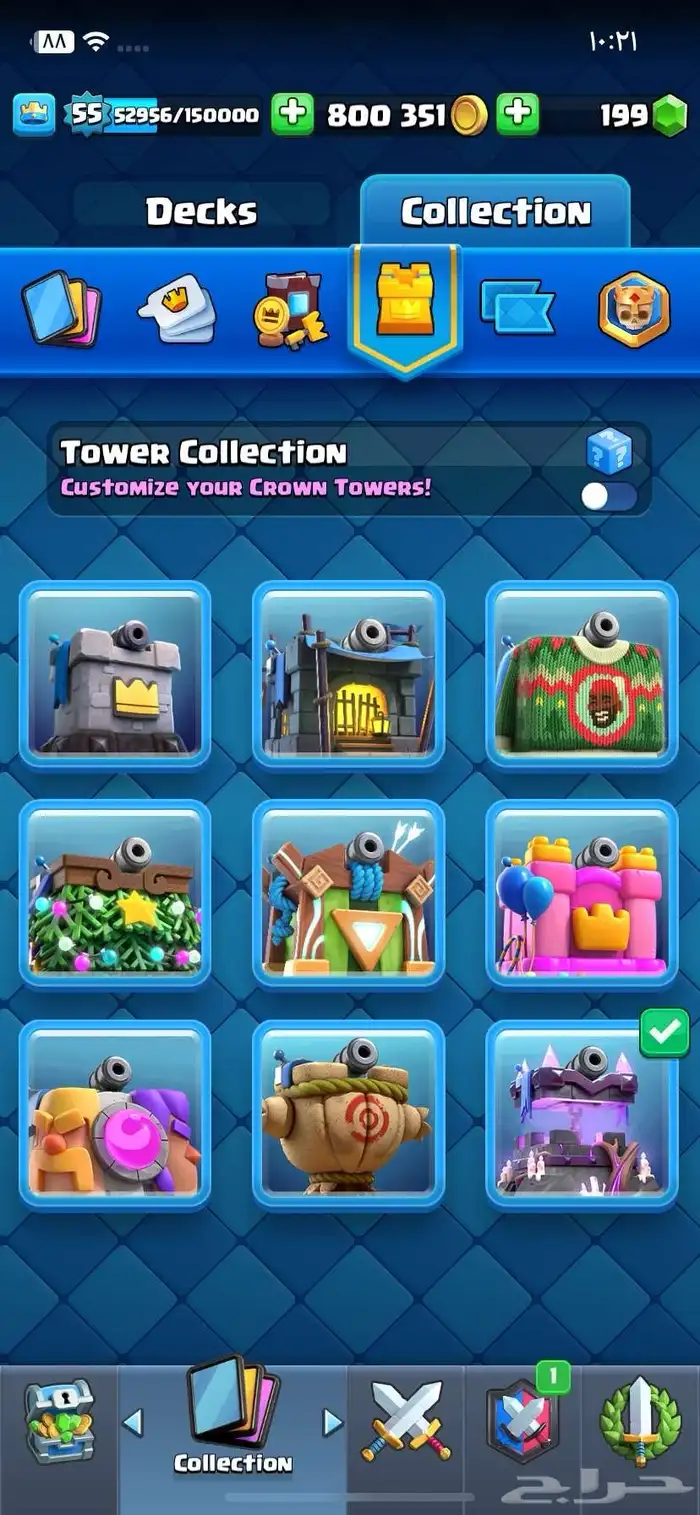
Task: Open the shop chest tab
Action: pyautogui.click(x=59, y=1421)
